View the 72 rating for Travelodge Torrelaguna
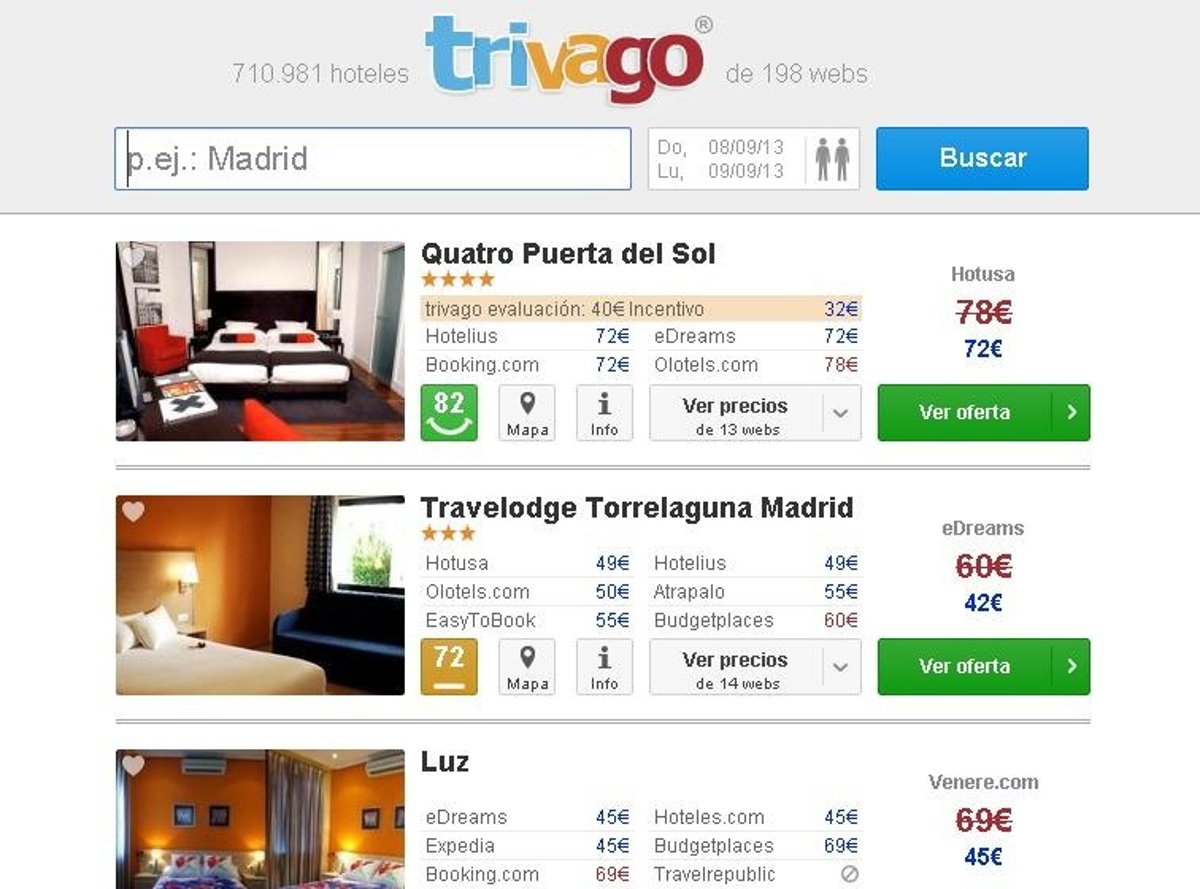 pyautogui.click(x=449, y=666)
